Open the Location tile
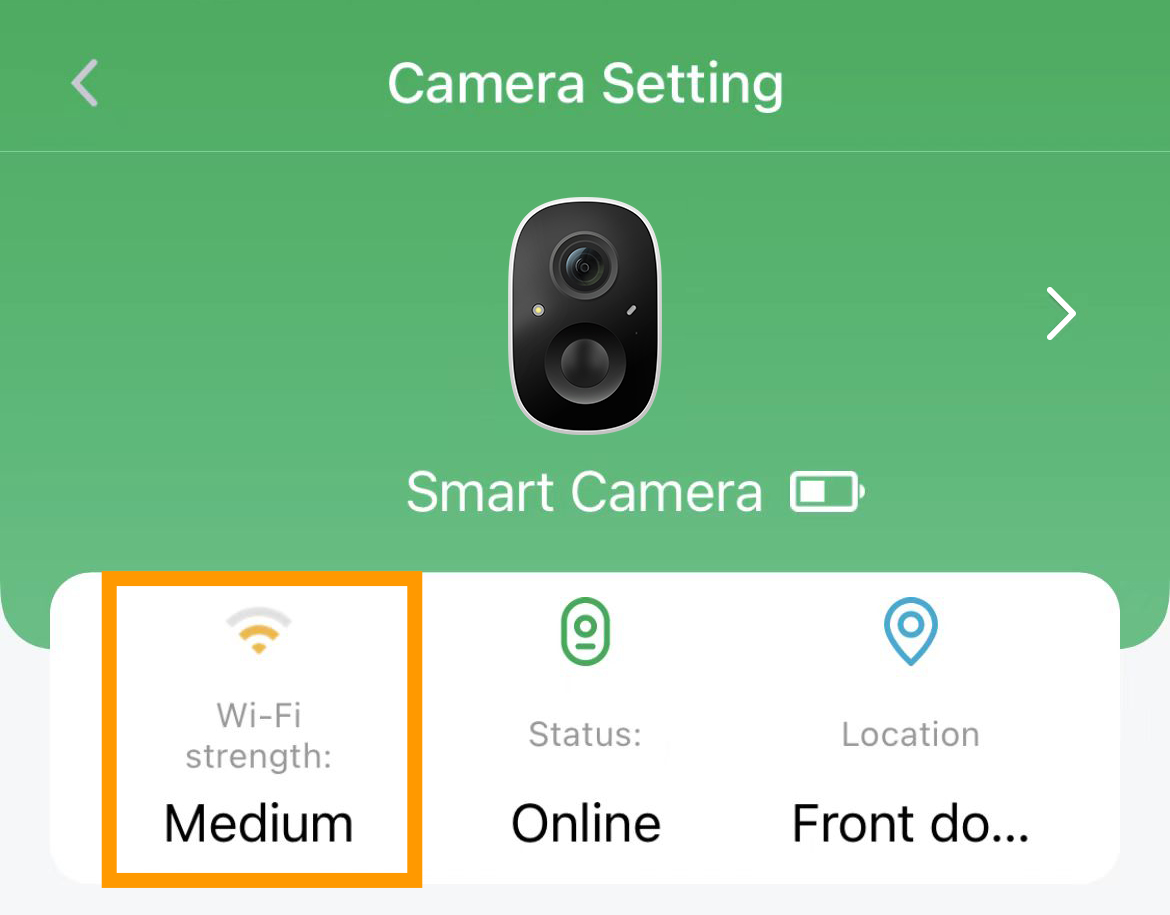 tap(910, 730)
